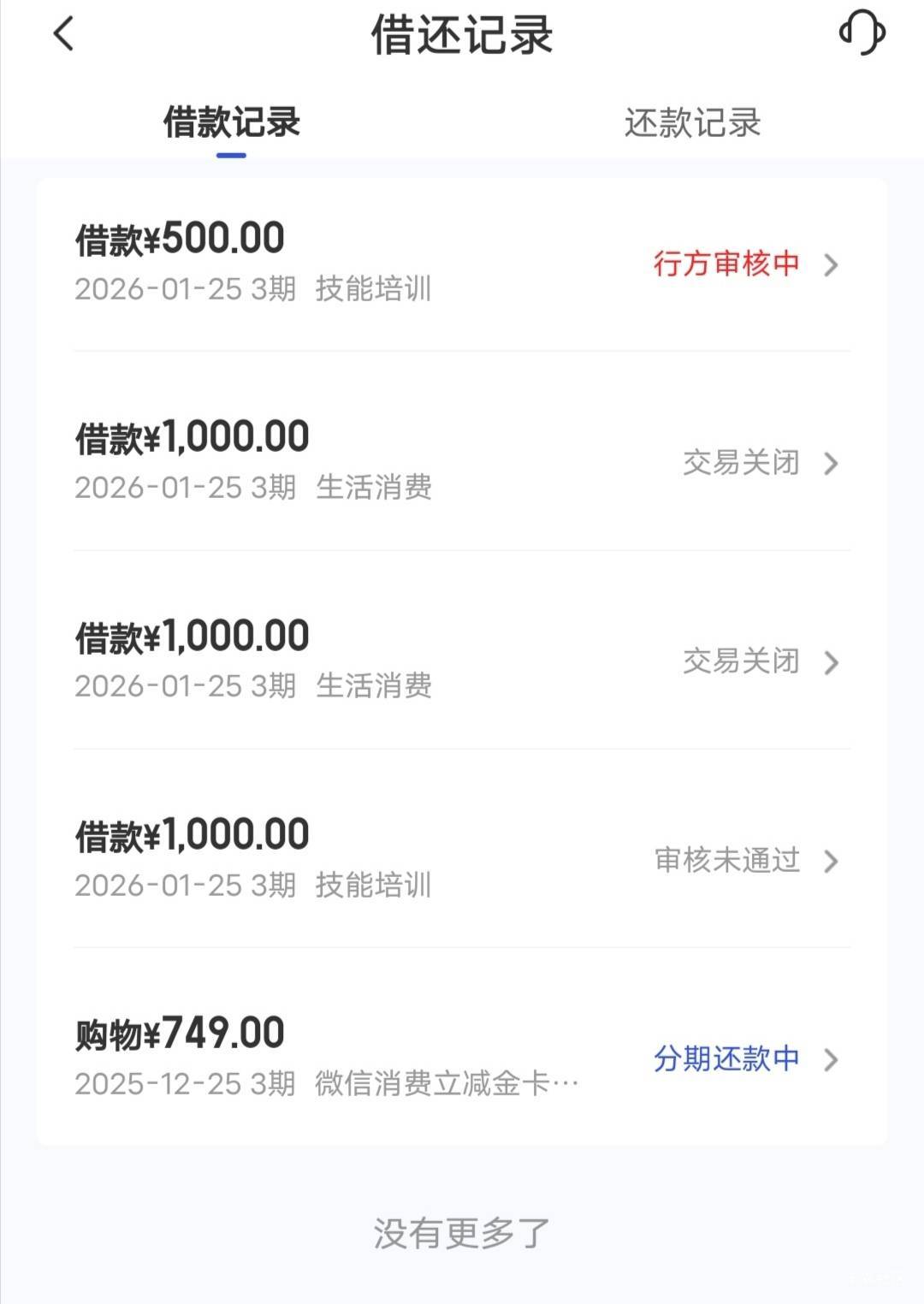Viewport: 924px width, 1304px height.
Task: View the ¥1,000.00 技能培训 loan marked 审核未通过
Action: point(461,859)
